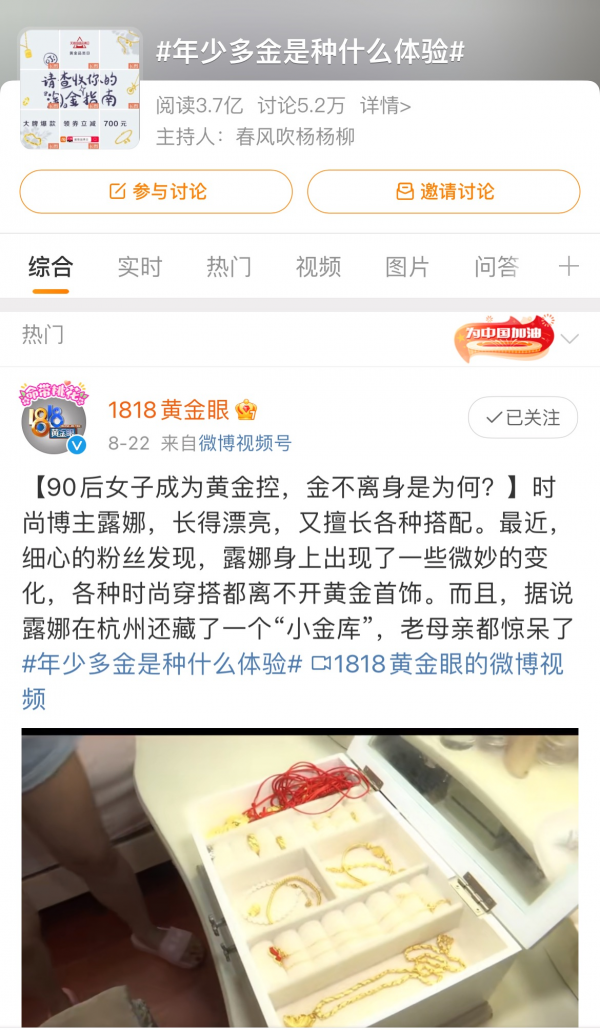Switch to the 图片 tab

[x=407, y=267]
